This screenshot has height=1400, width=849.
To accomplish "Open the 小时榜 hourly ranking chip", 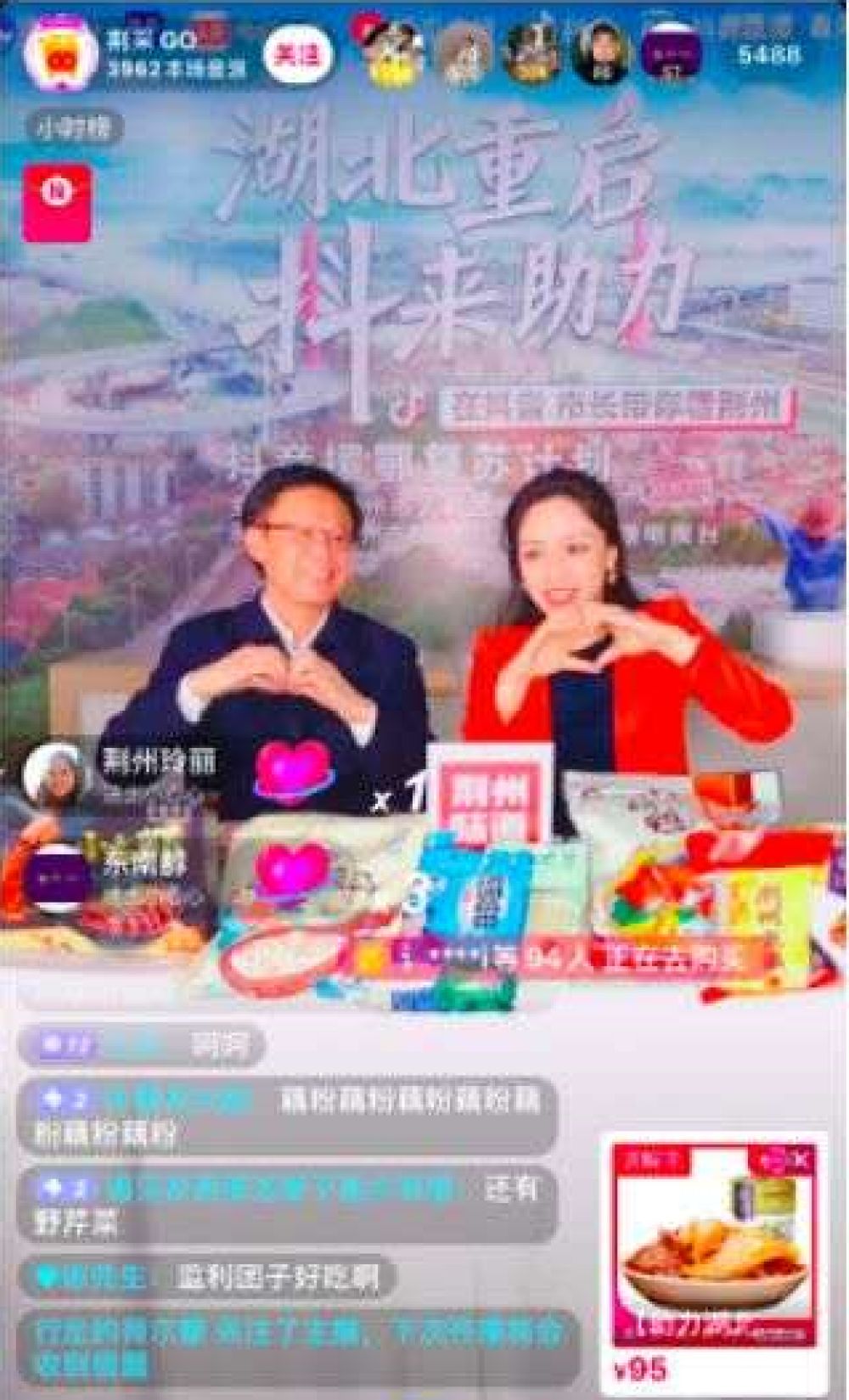I will (x=76, y=128).
